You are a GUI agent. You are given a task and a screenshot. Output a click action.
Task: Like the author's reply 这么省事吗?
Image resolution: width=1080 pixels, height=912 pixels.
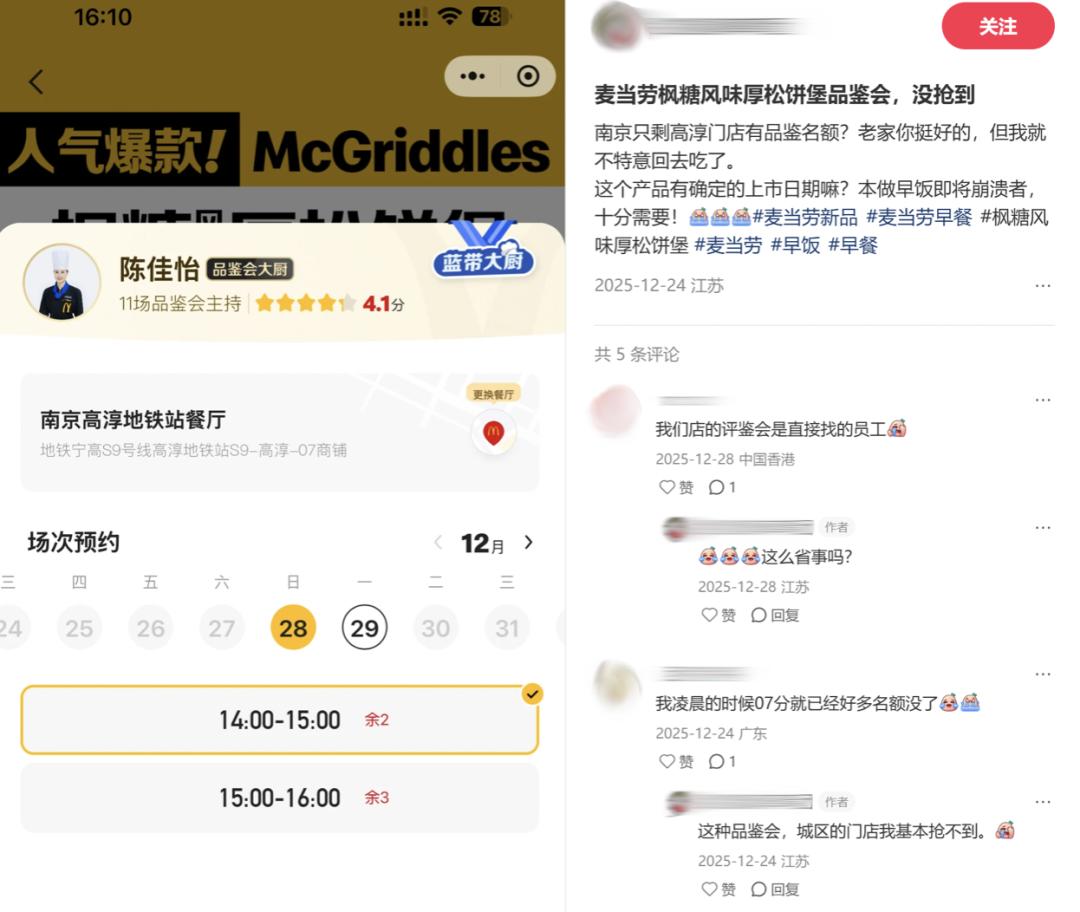pos(718,615)
